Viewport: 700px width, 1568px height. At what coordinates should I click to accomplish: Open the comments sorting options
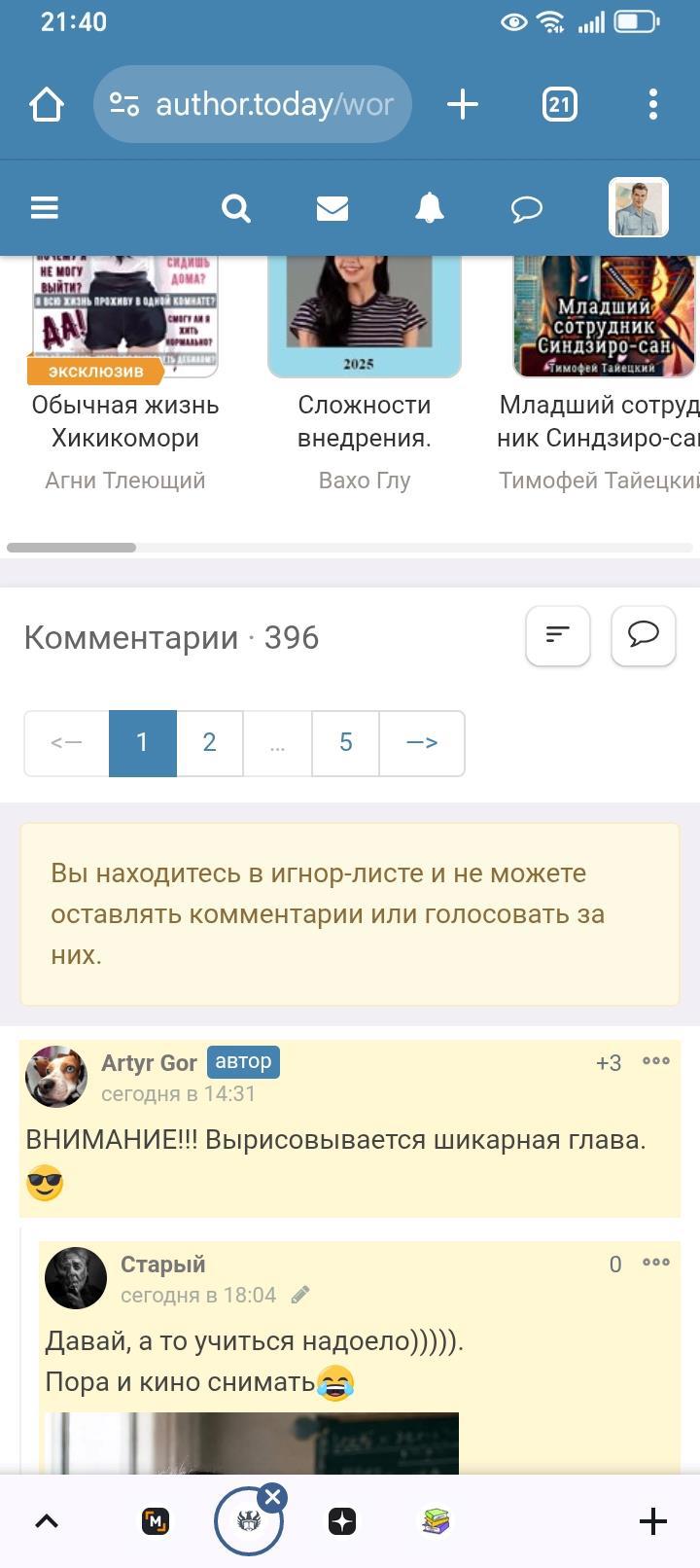tap(558, 636)
